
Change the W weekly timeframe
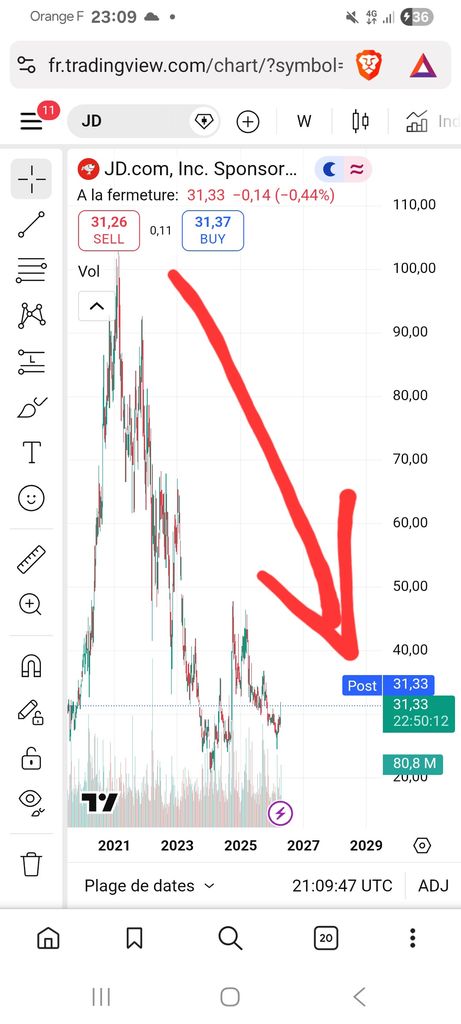[304, 121]
